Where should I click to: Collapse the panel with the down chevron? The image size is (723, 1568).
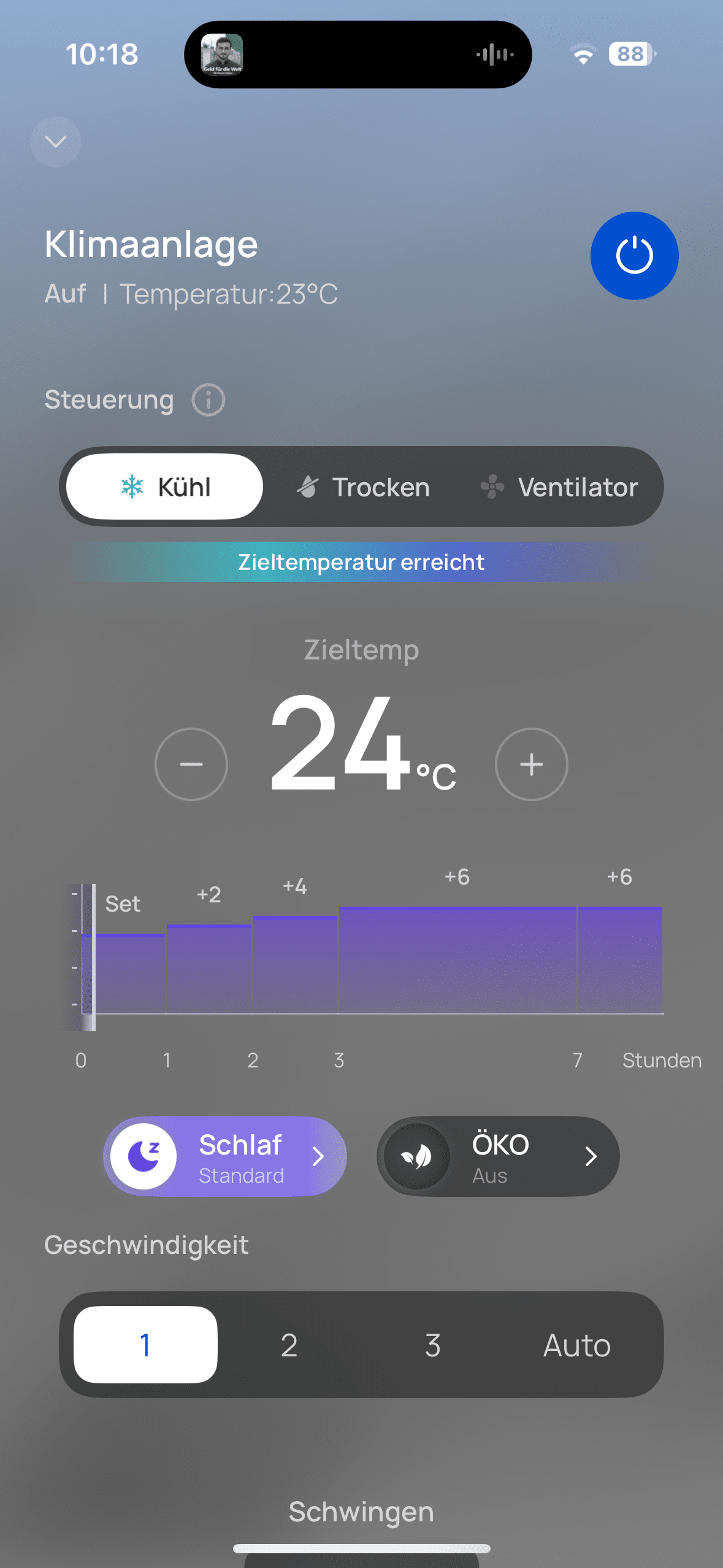tap(56, 142)
